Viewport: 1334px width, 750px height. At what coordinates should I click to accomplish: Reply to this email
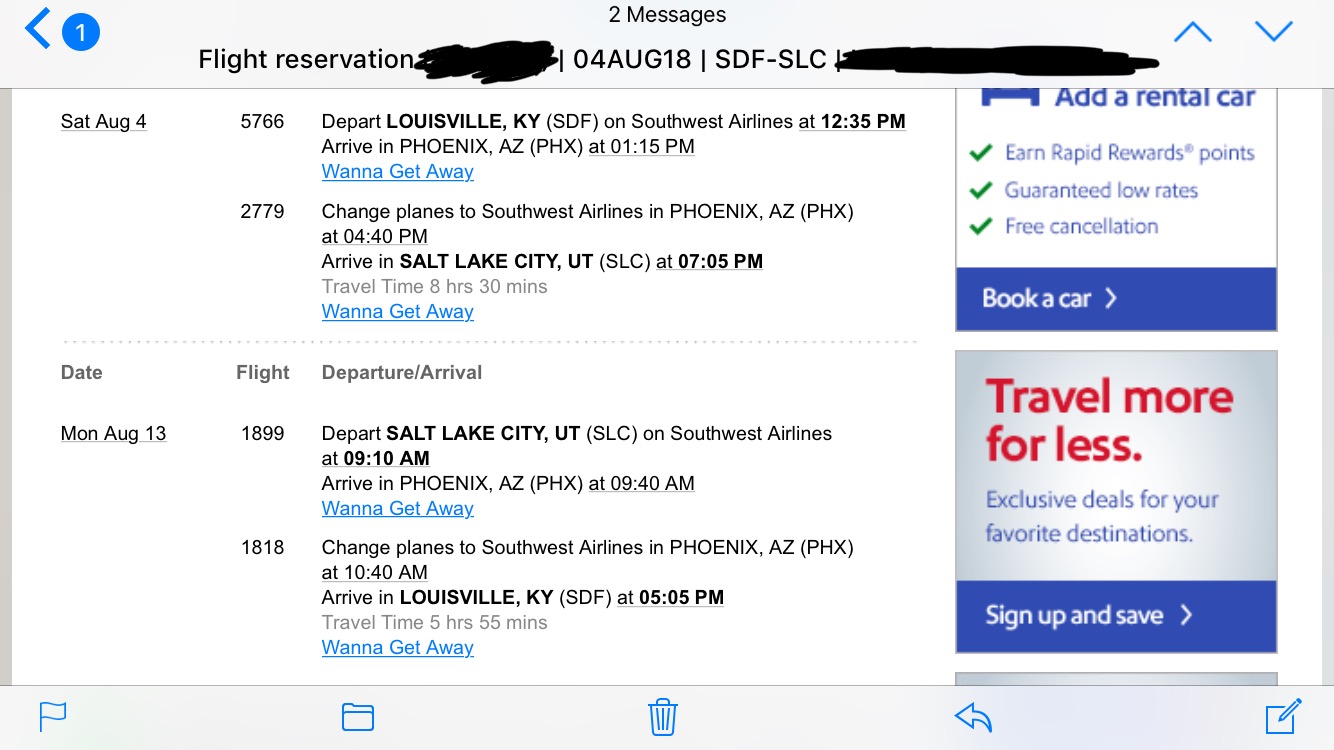[x=972, y=716]
